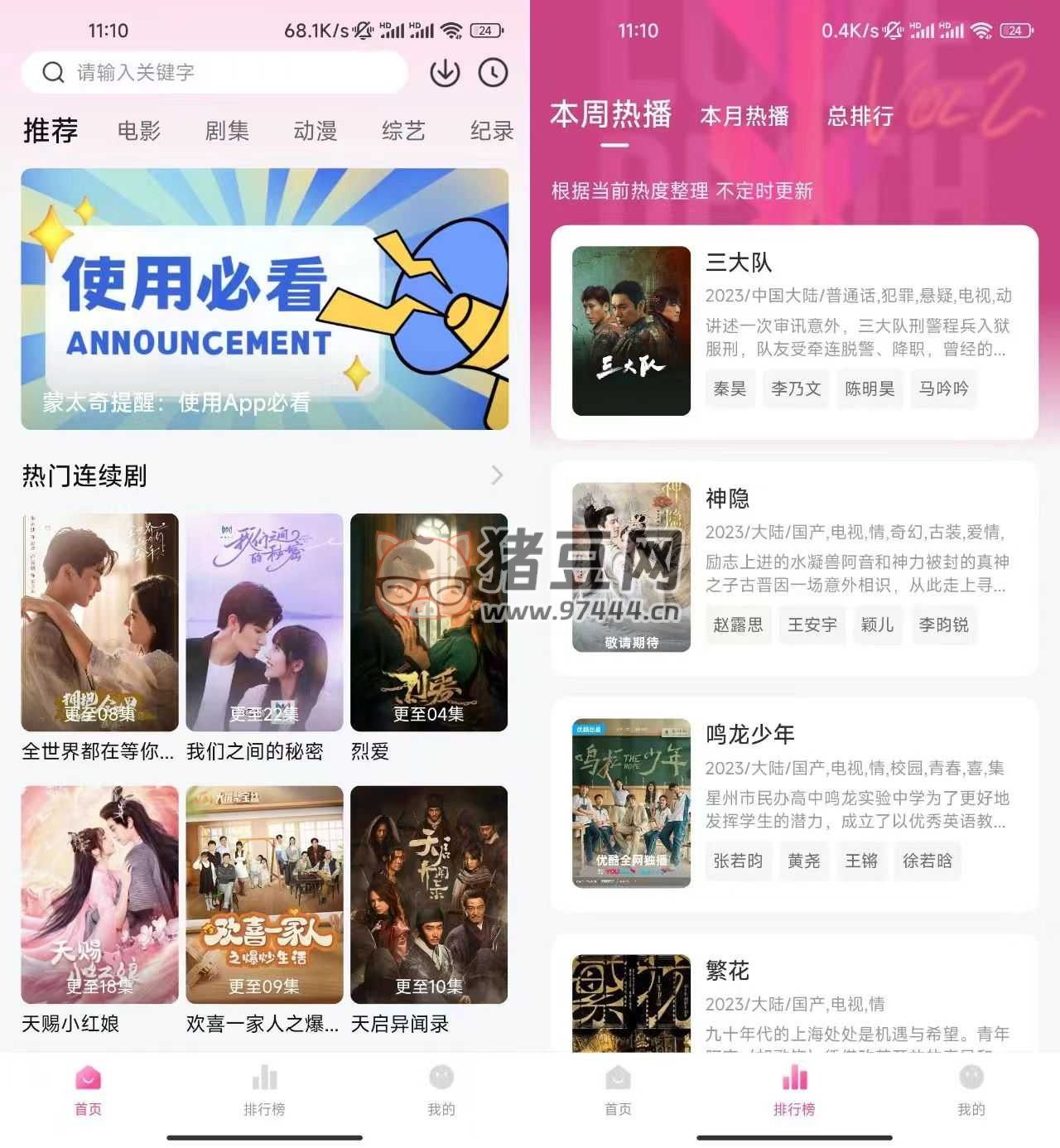The height and width of the screenshot is (1148, 1060).
Task: Open watch history clock icon
Action: (494, 73)
